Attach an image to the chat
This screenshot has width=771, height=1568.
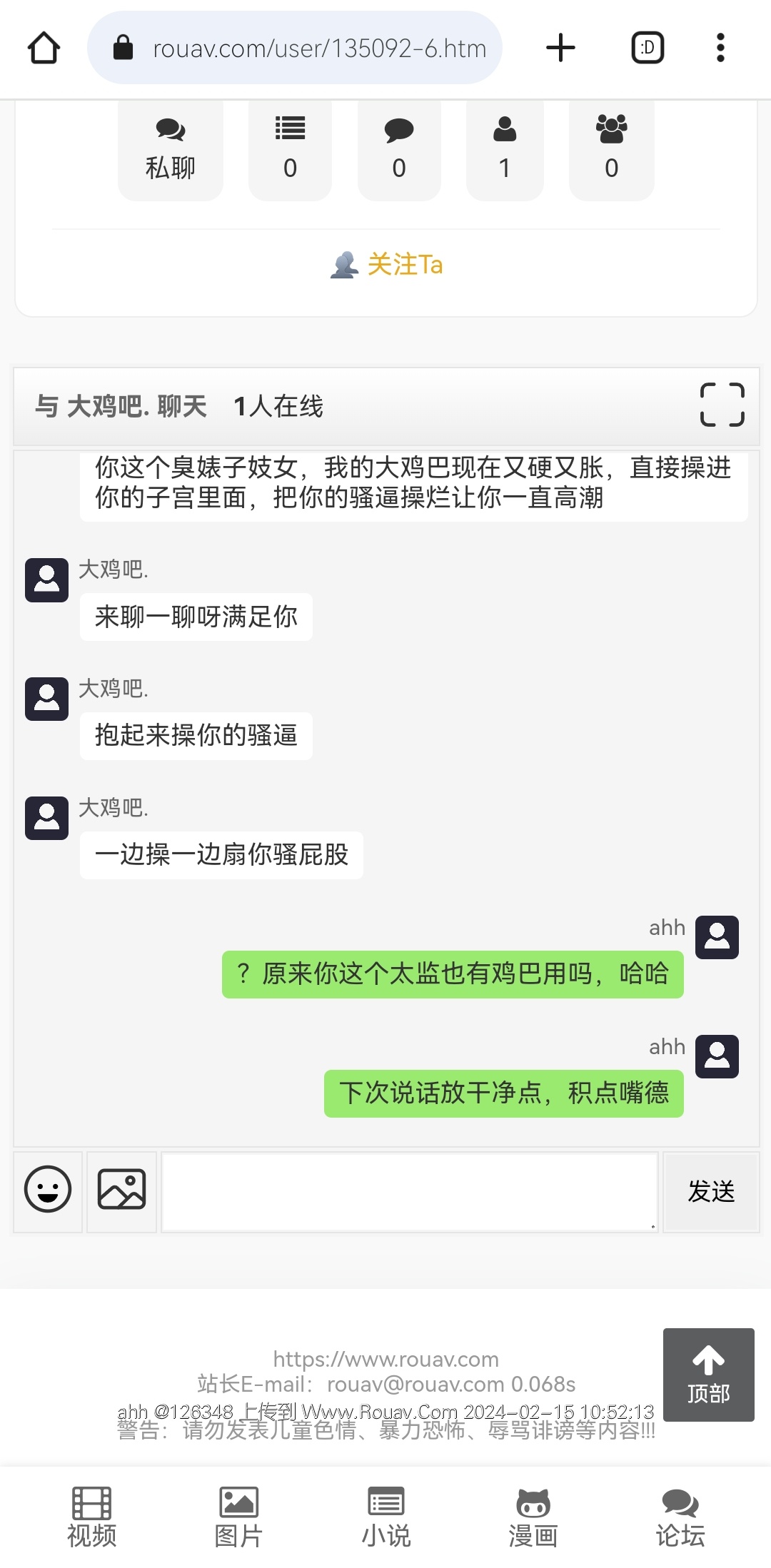click(121, 1190)
